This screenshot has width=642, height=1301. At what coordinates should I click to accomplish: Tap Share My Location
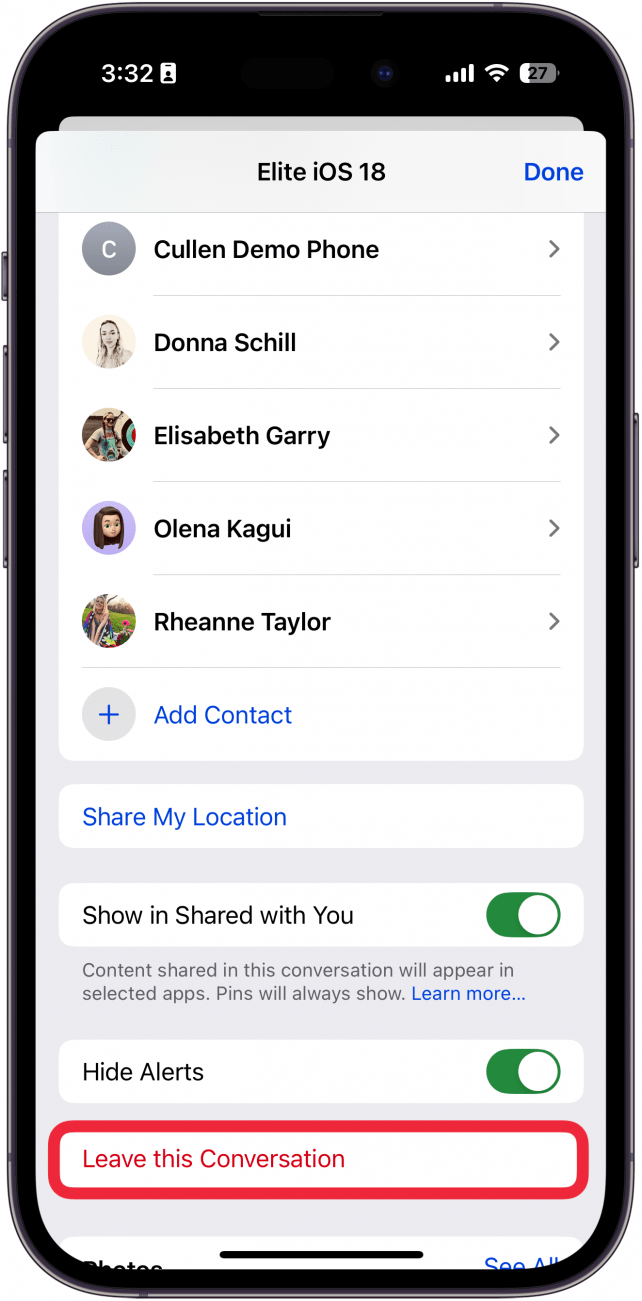coord(185,817)
